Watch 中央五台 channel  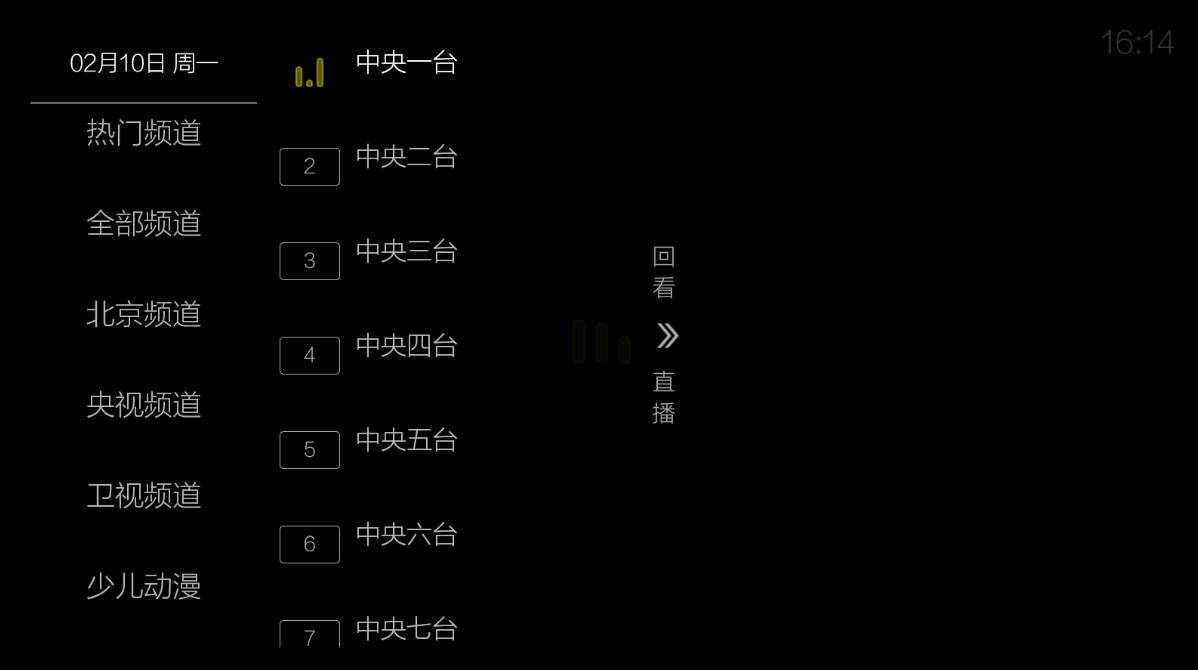tap(406, 440)
